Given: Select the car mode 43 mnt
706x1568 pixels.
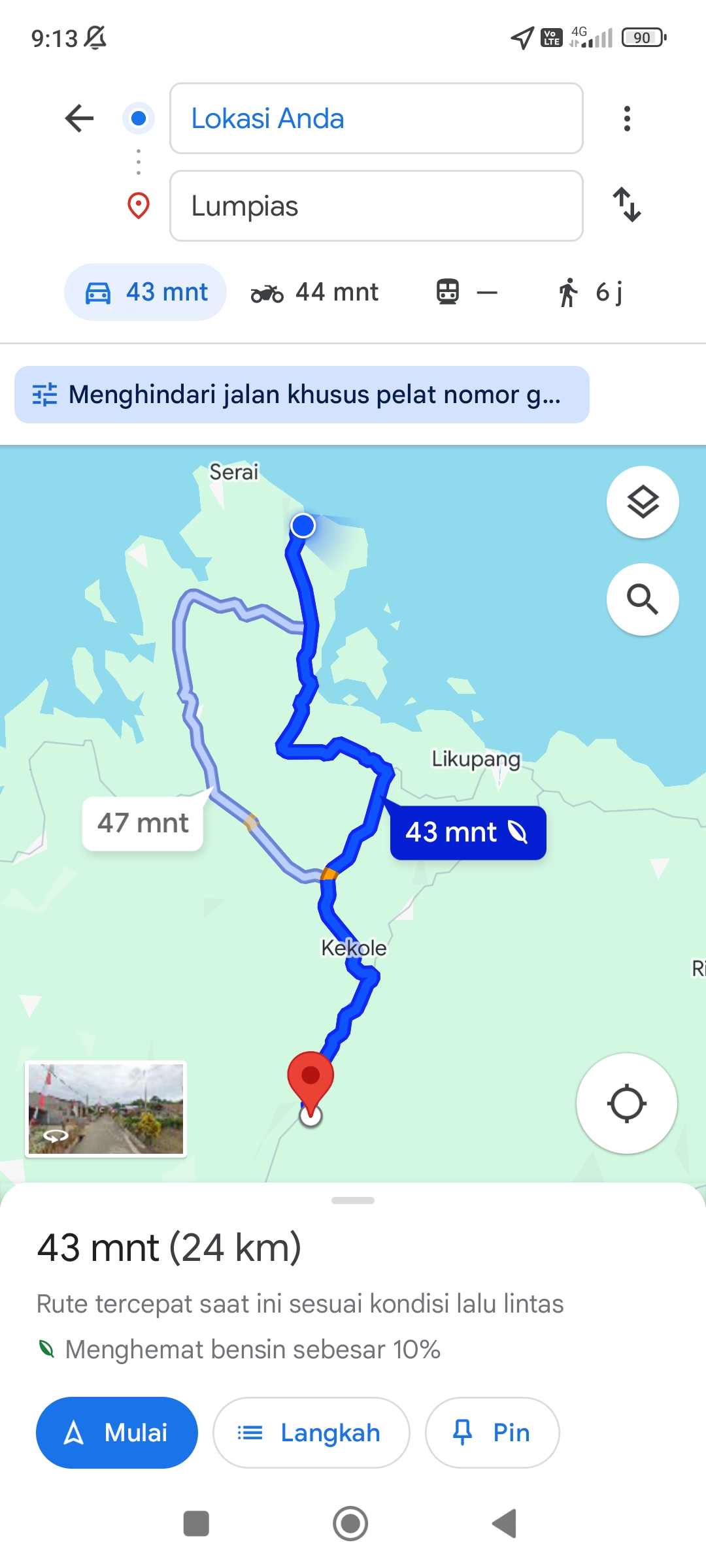Looking at the screenshot, I should point(145,292).
